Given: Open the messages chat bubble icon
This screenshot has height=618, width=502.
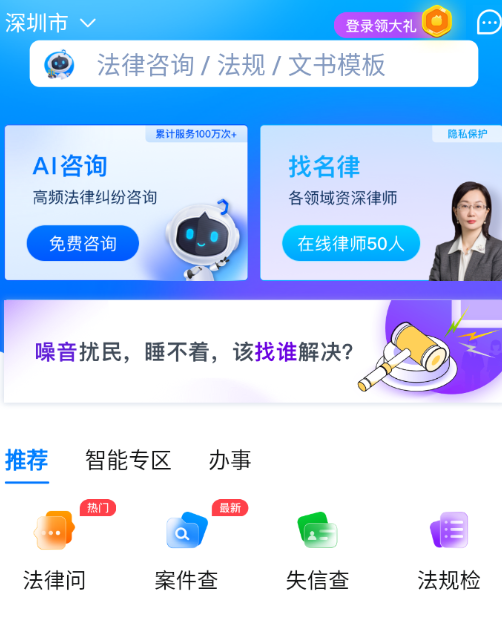Looking at the screenshot, I should [489, 23].
